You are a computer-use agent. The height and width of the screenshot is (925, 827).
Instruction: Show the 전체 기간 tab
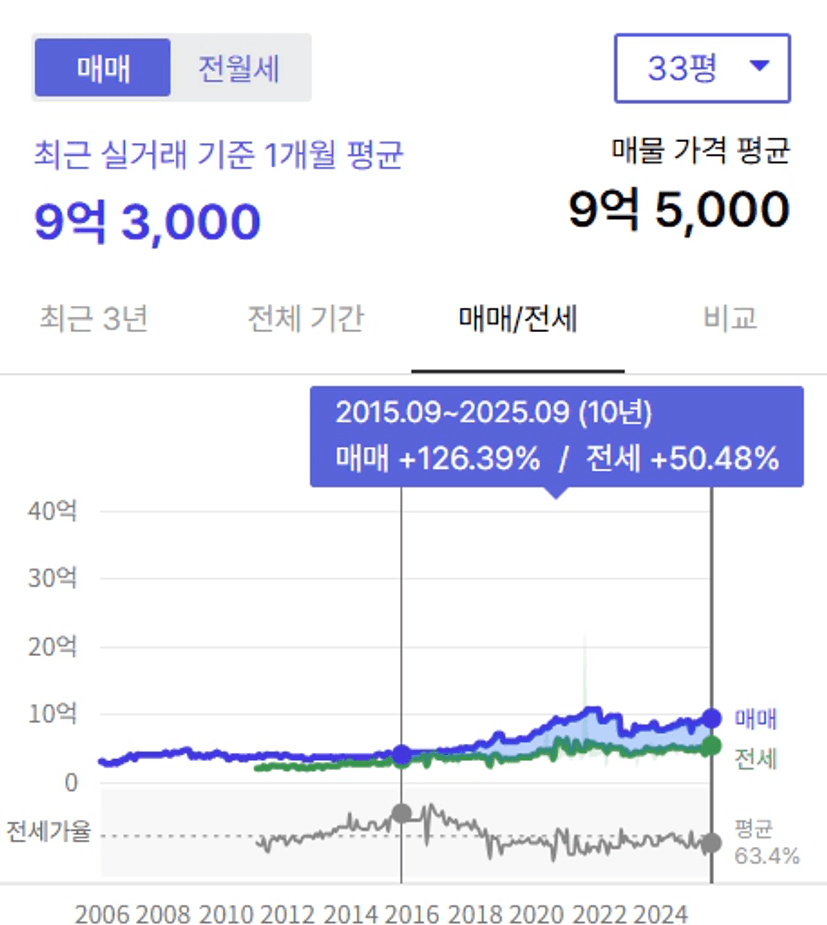306,319
